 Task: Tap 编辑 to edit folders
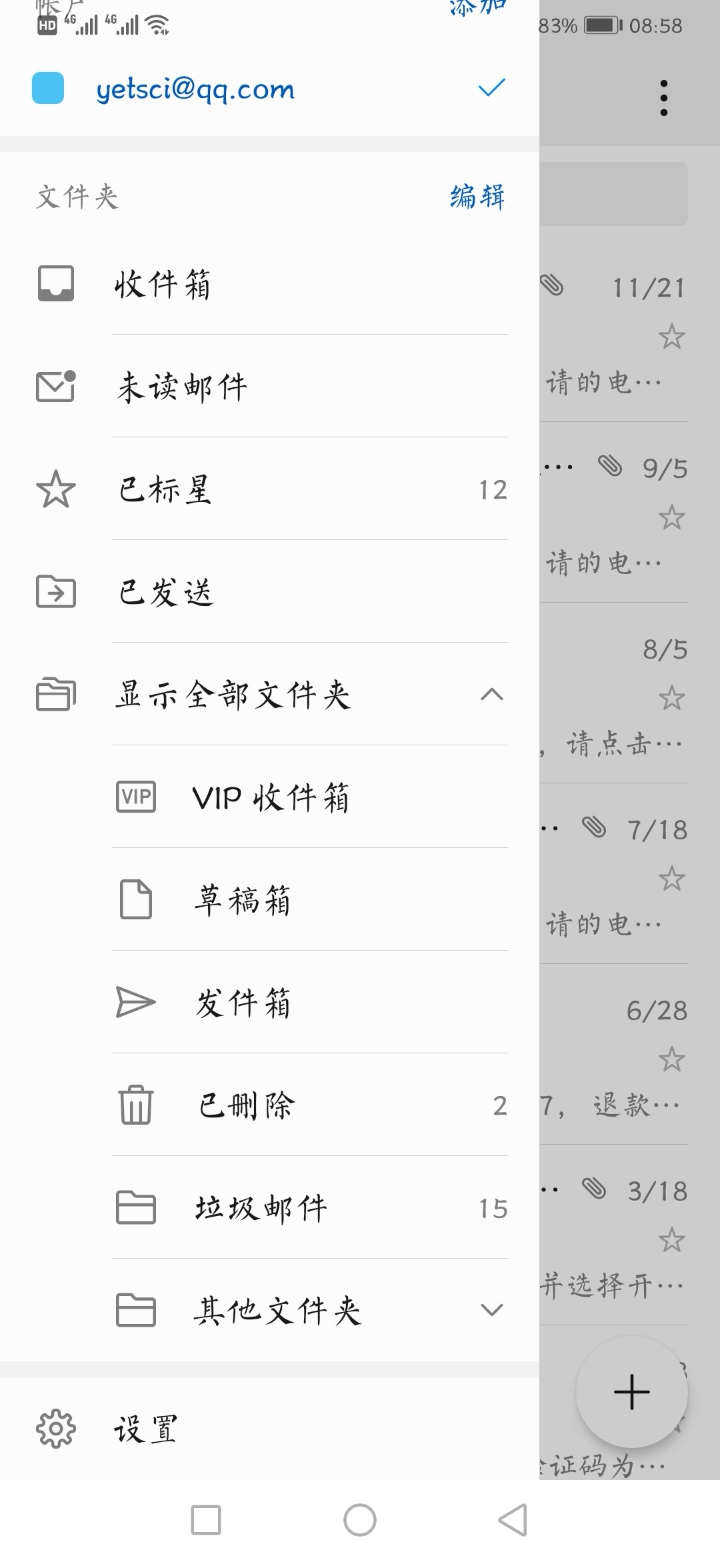[477, 196]
